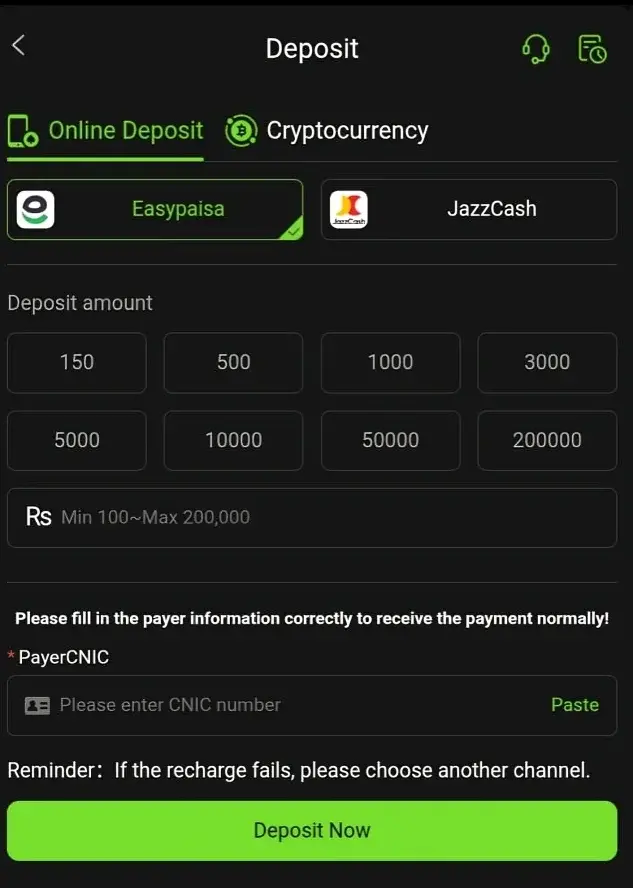Pick the 500 deposit amount
The image size is (633, 888).
click(x=233, y=362)
